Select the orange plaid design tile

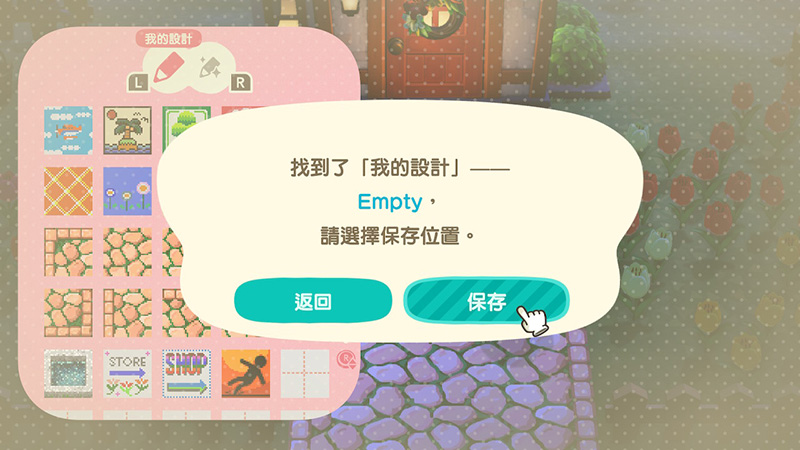(68, 191)
